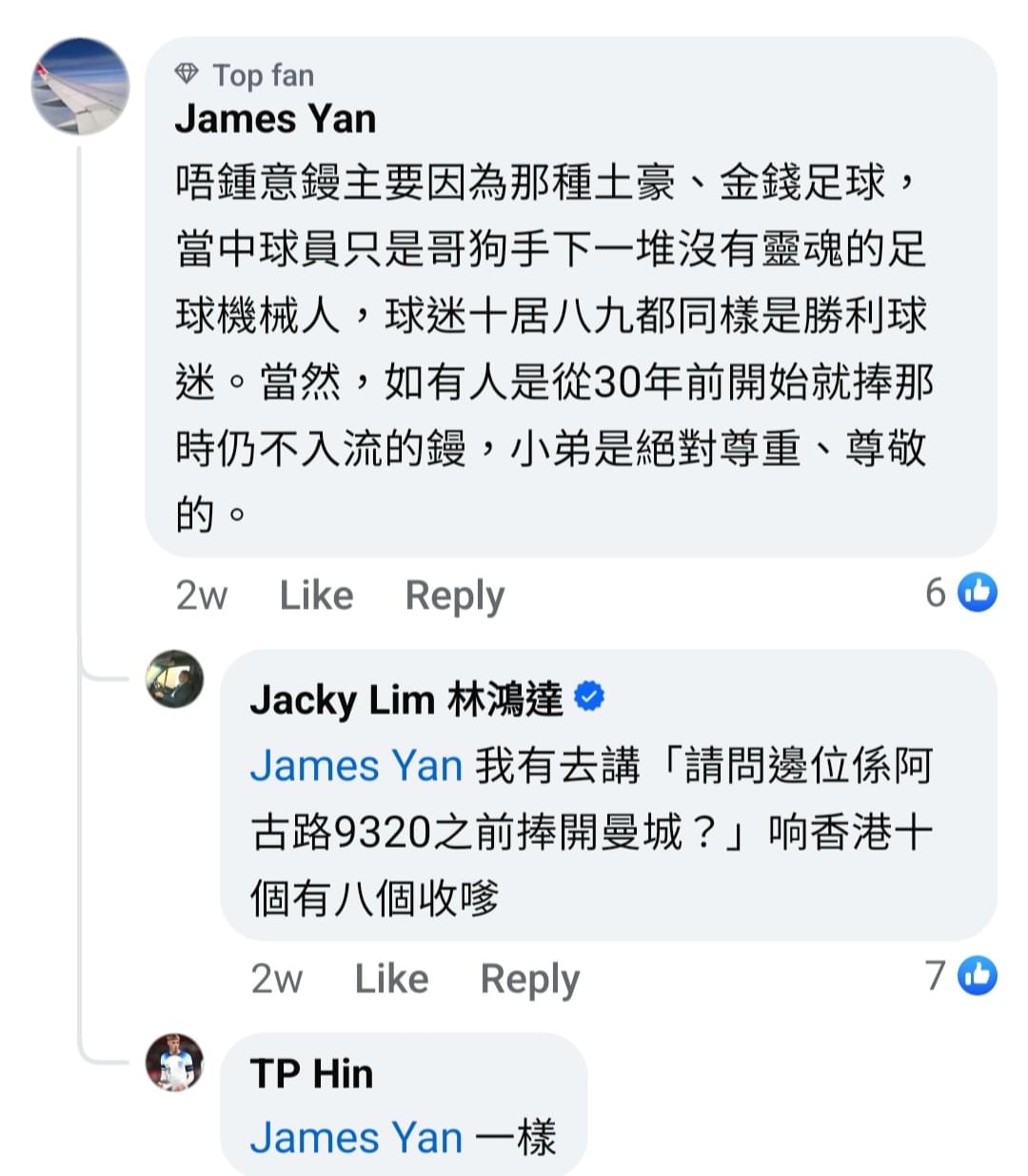Image resolution: width=1028 pixels, height=1176 pixels.
Task: Reply to James Yan's comment
Action: click(x=454, y=595)
